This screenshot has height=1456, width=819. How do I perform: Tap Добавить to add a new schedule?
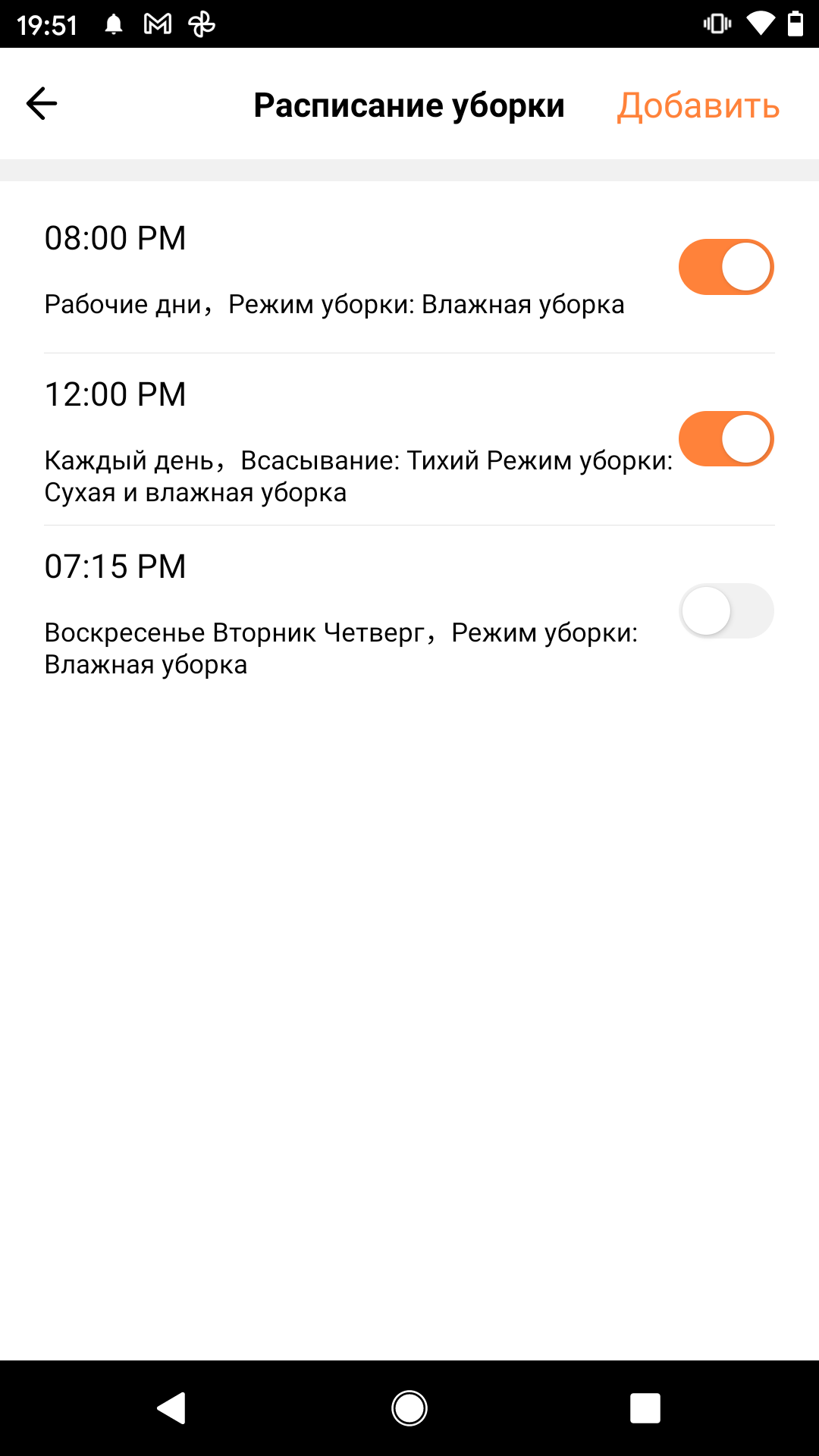pos(698,105)
